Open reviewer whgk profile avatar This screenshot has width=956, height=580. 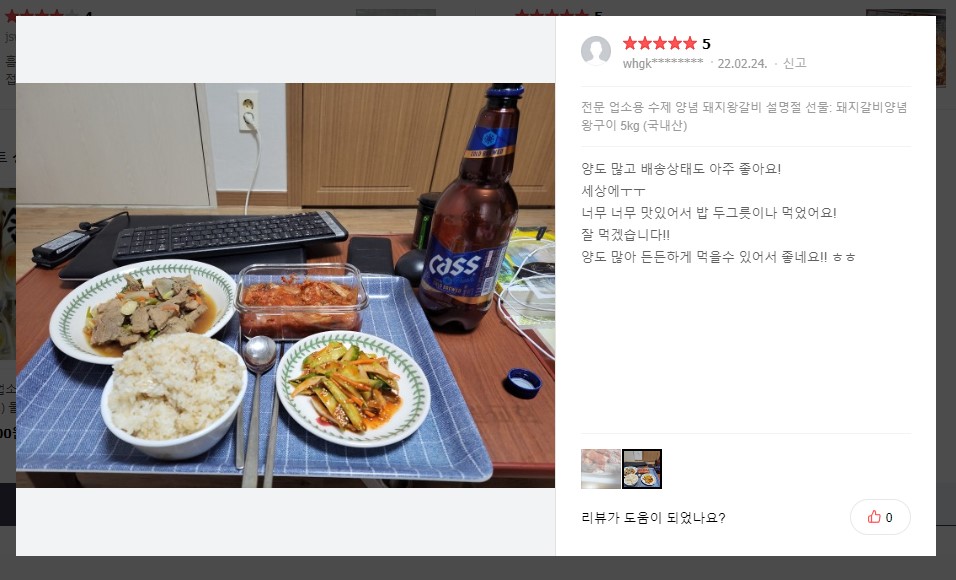596,51
